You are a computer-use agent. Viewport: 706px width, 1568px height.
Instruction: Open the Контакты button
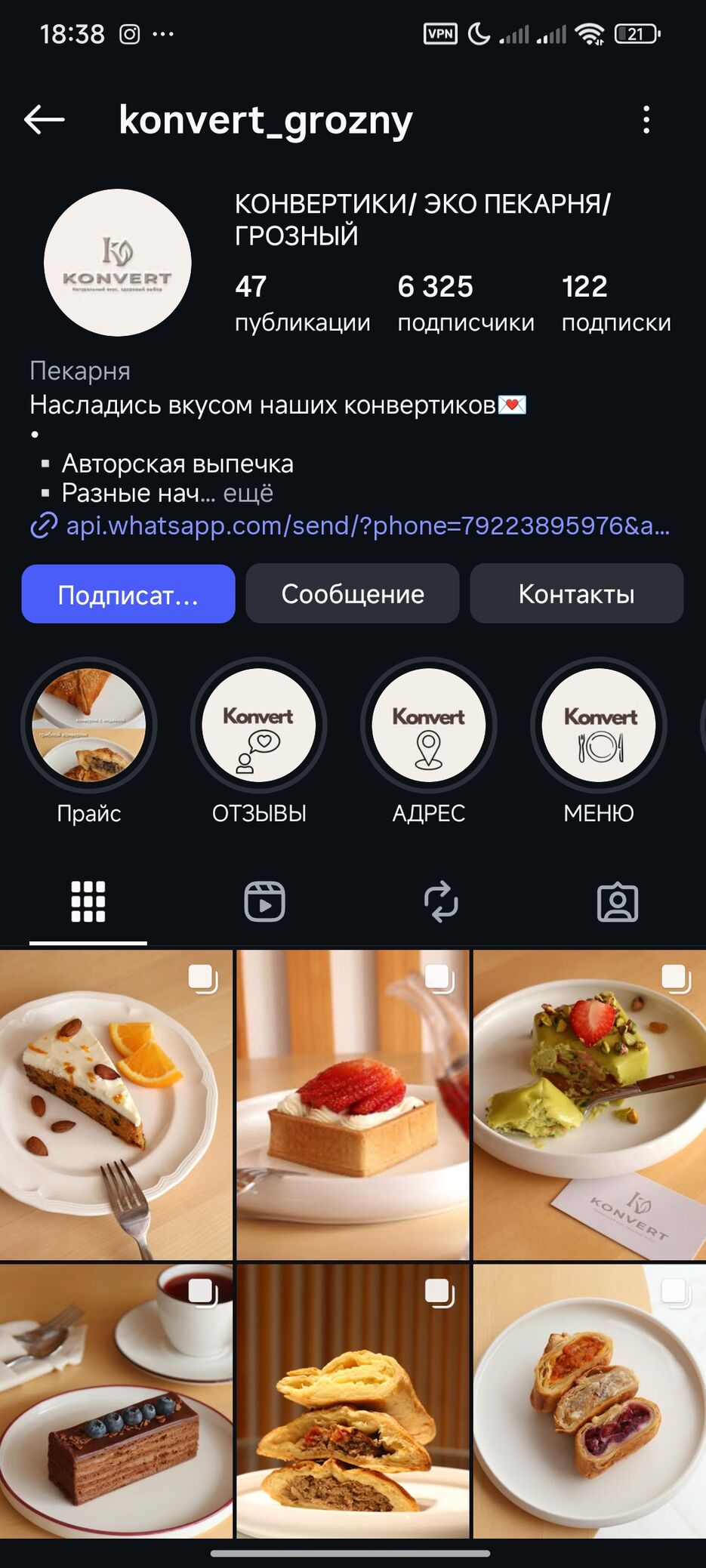coord(576,594)
